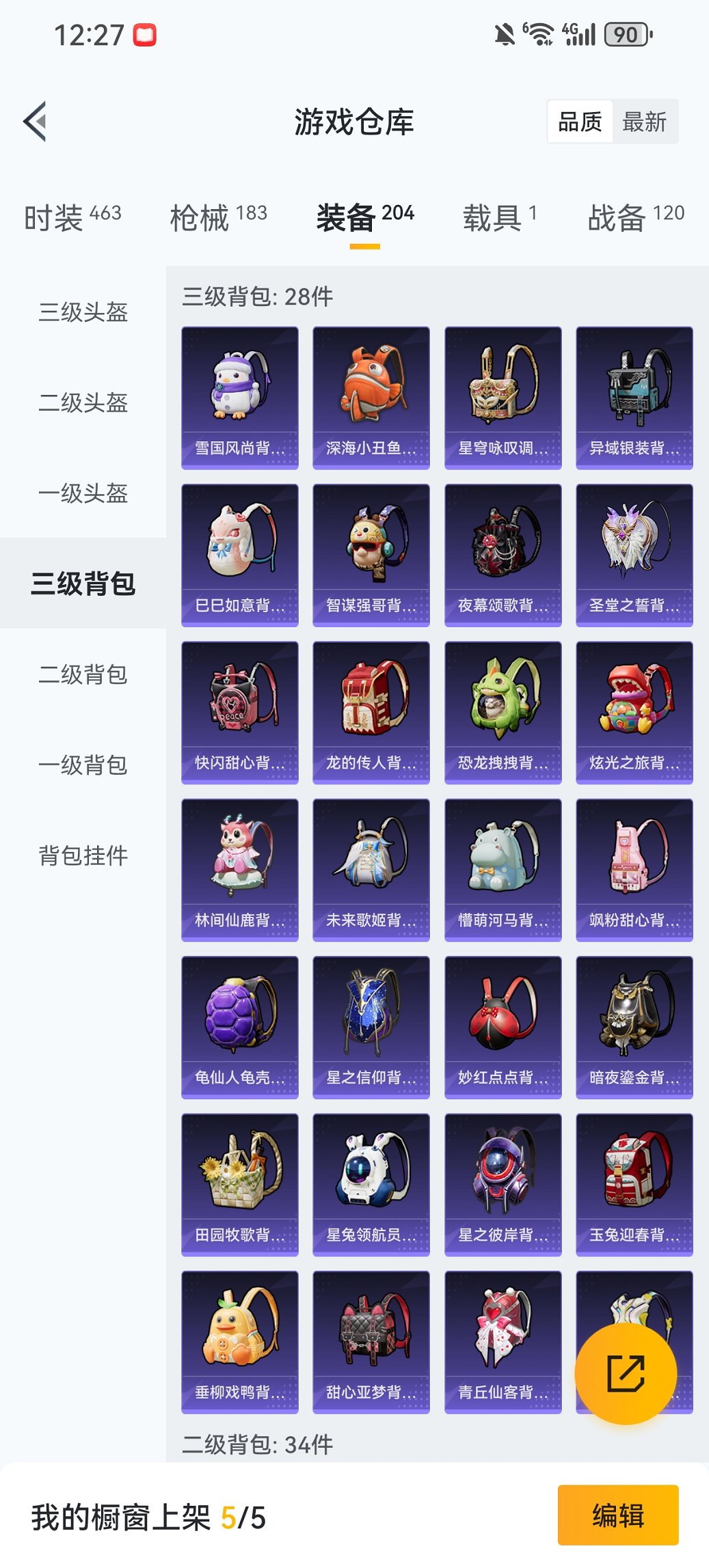Select the 星兔领航员 backpack

pos(371,1183)
